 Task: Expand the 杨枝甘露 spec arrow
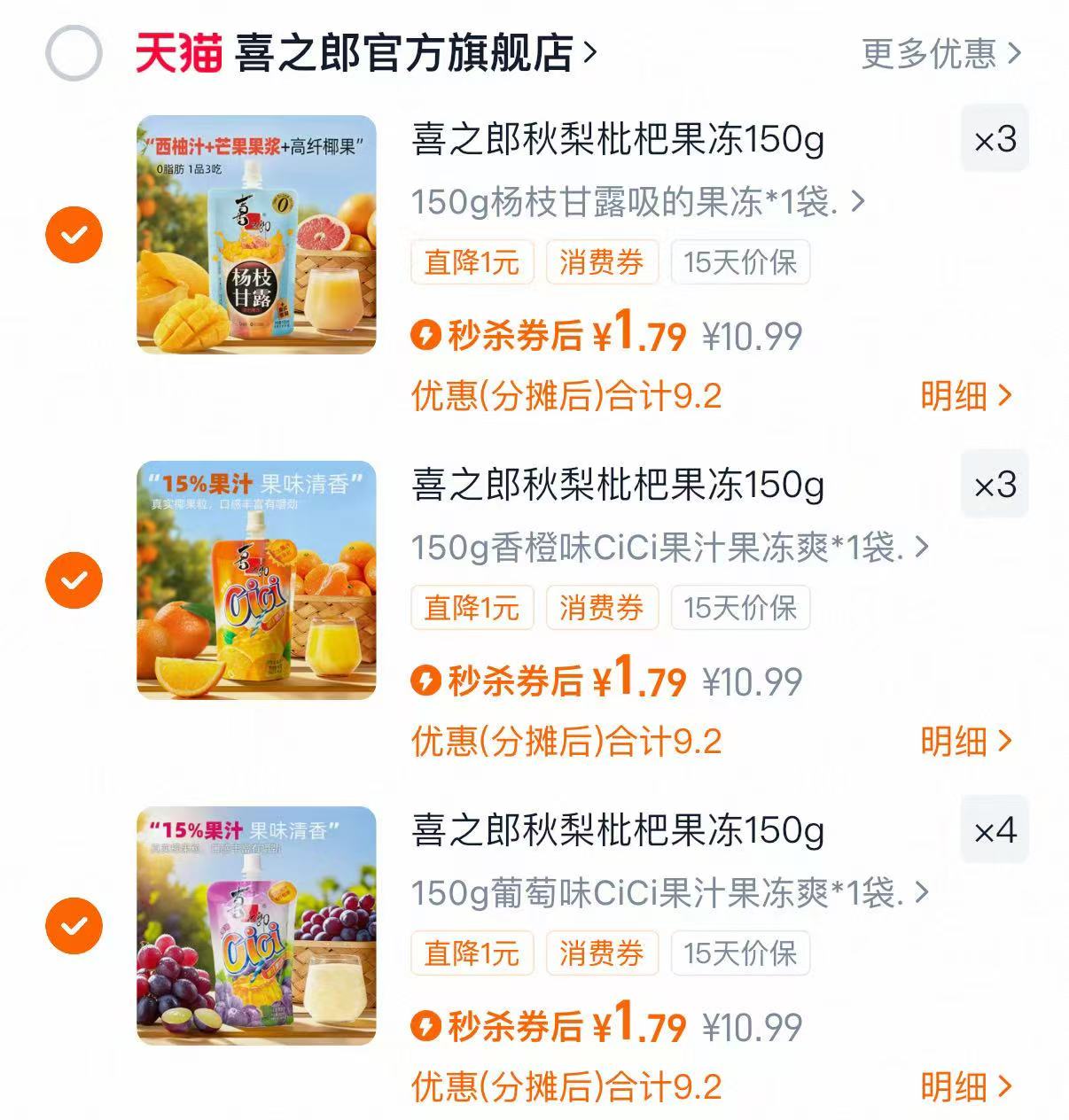pyautogui.click(x=855, y=204)
